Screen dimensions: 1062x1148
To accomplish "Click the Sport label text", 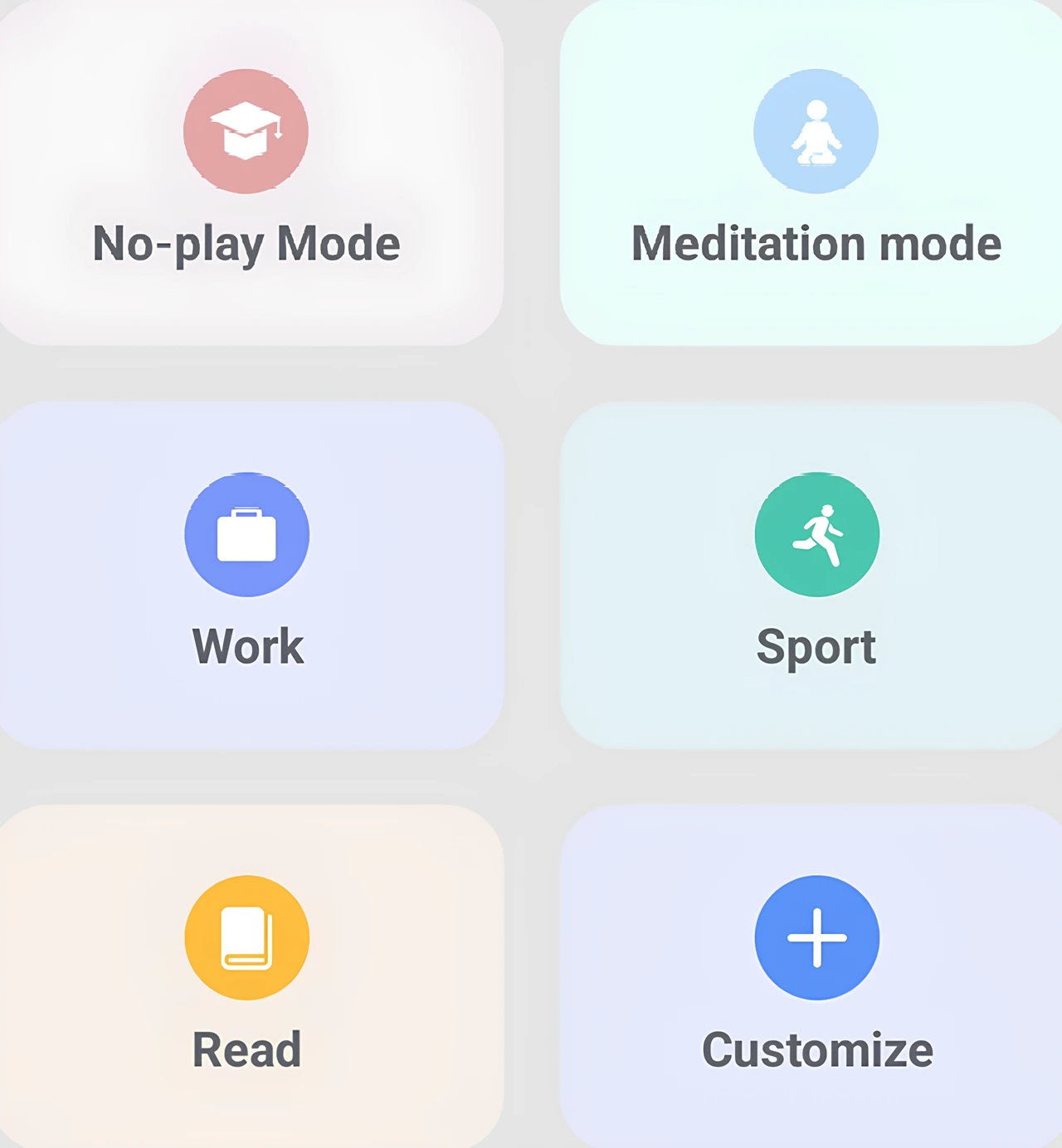I will click(x=816, y=645).
